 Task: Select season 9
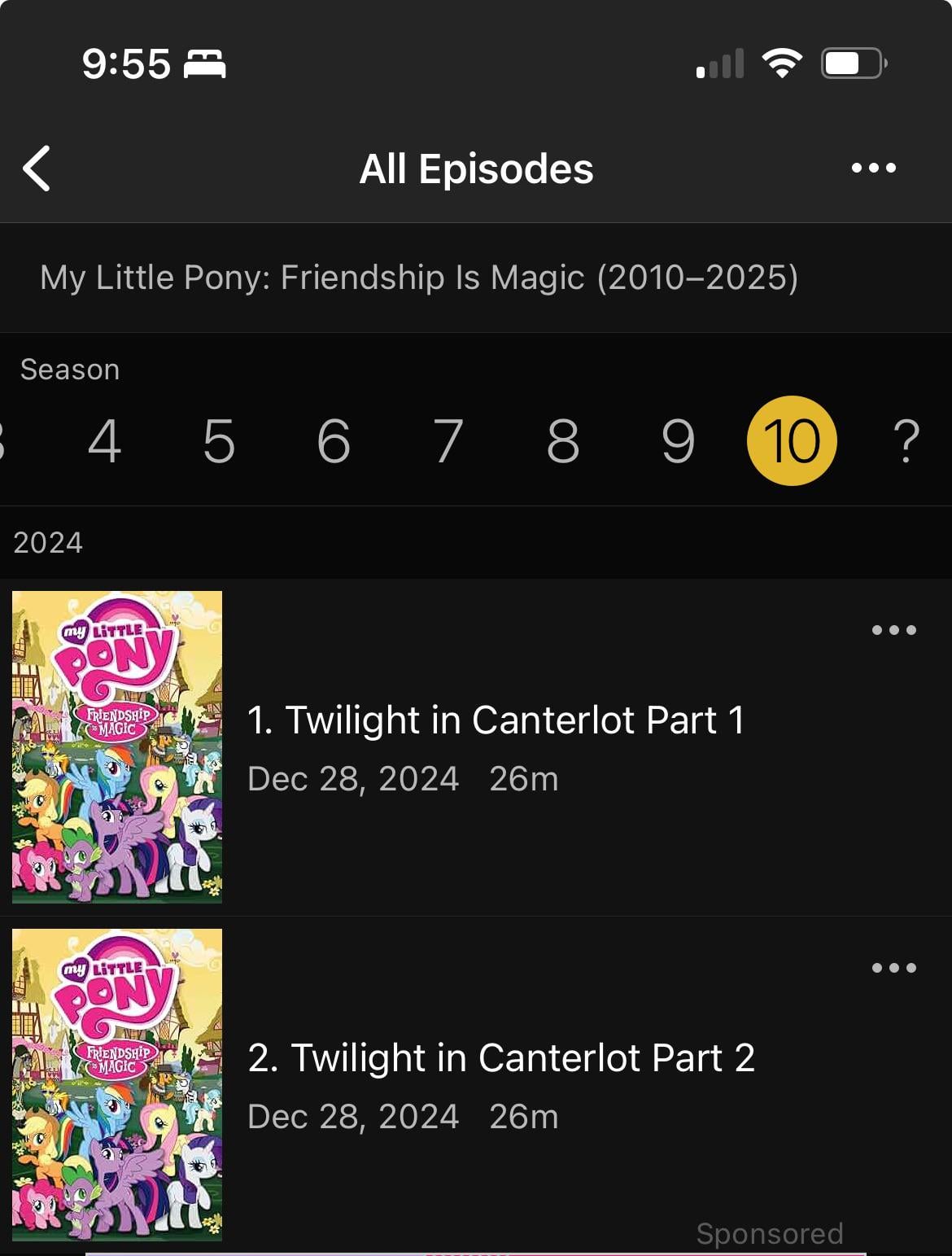[x=678, y=441]
